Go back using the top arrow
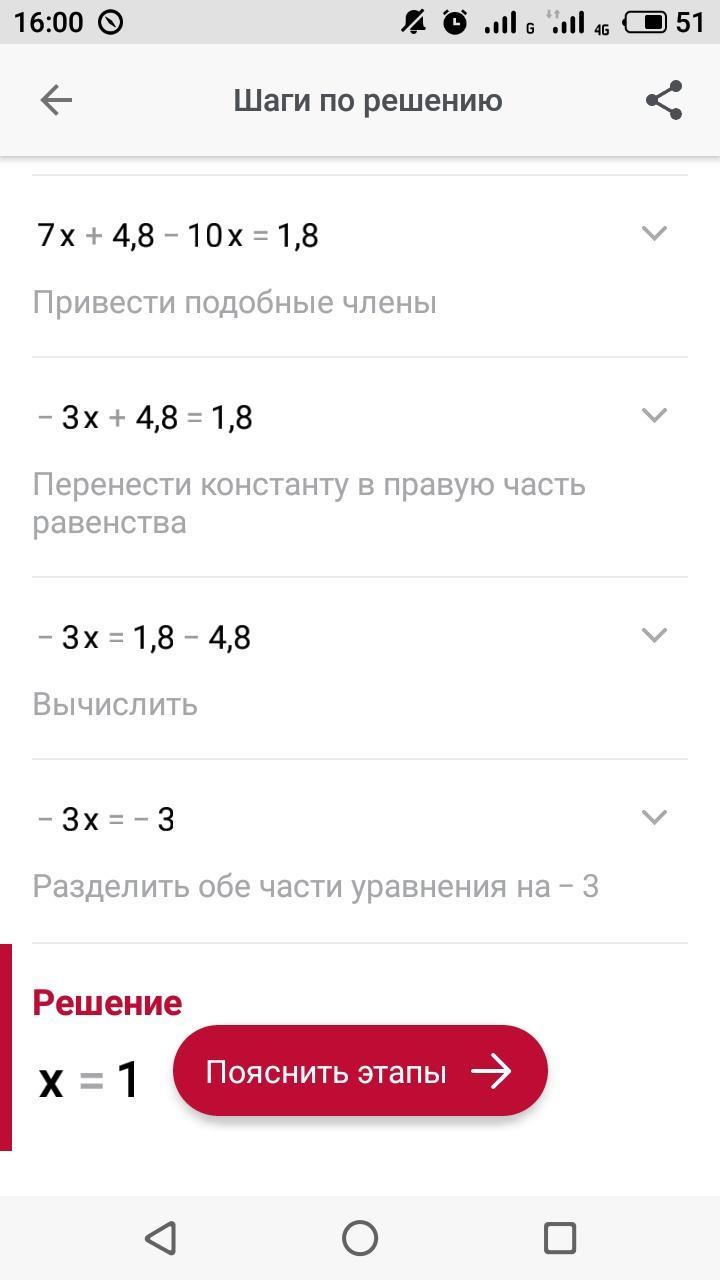Image resolution: width=720 pixels, height=1280 pixels. (56, 100)
